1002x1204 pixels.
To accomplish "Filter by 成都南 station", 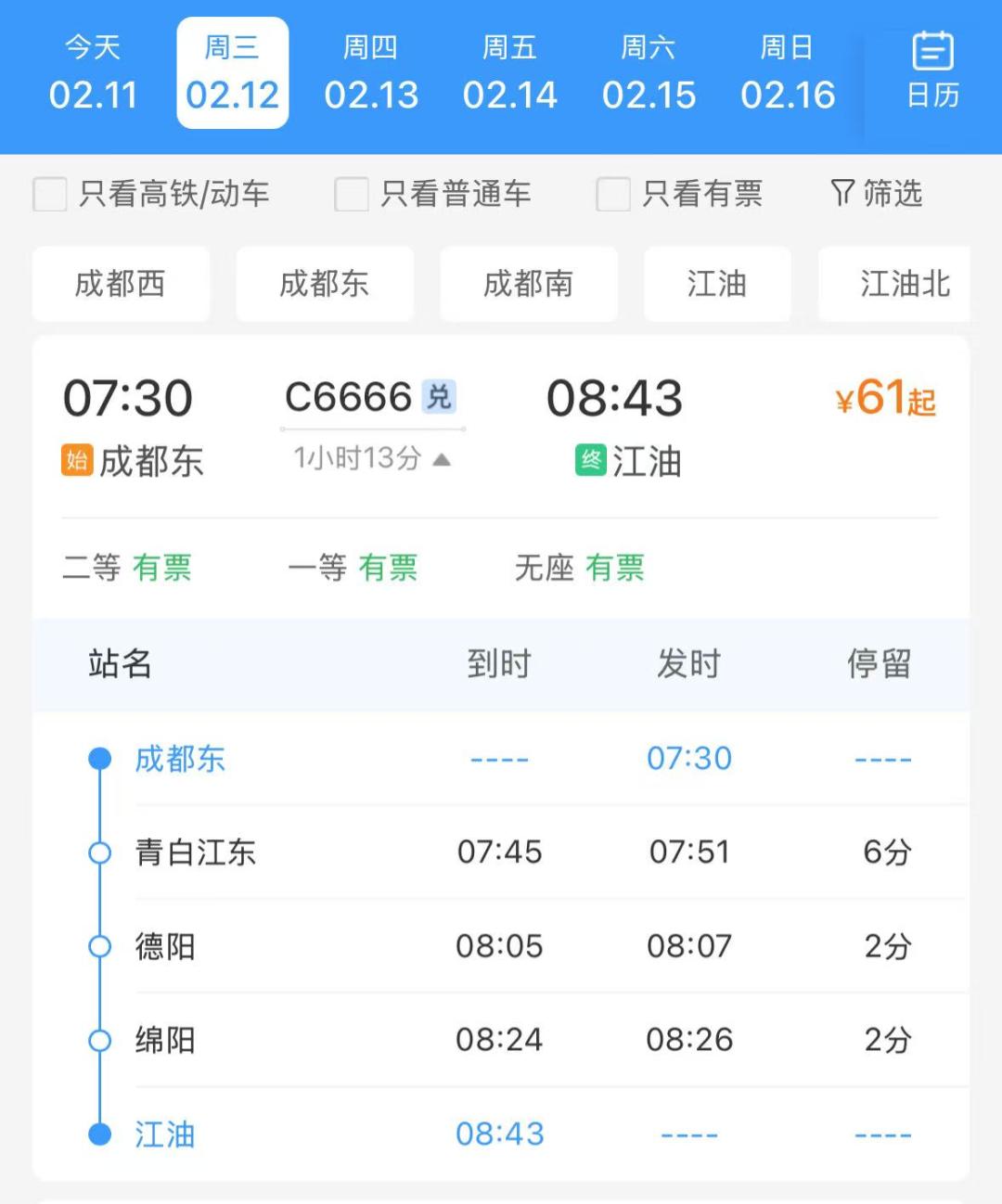I will click(529, 284).
